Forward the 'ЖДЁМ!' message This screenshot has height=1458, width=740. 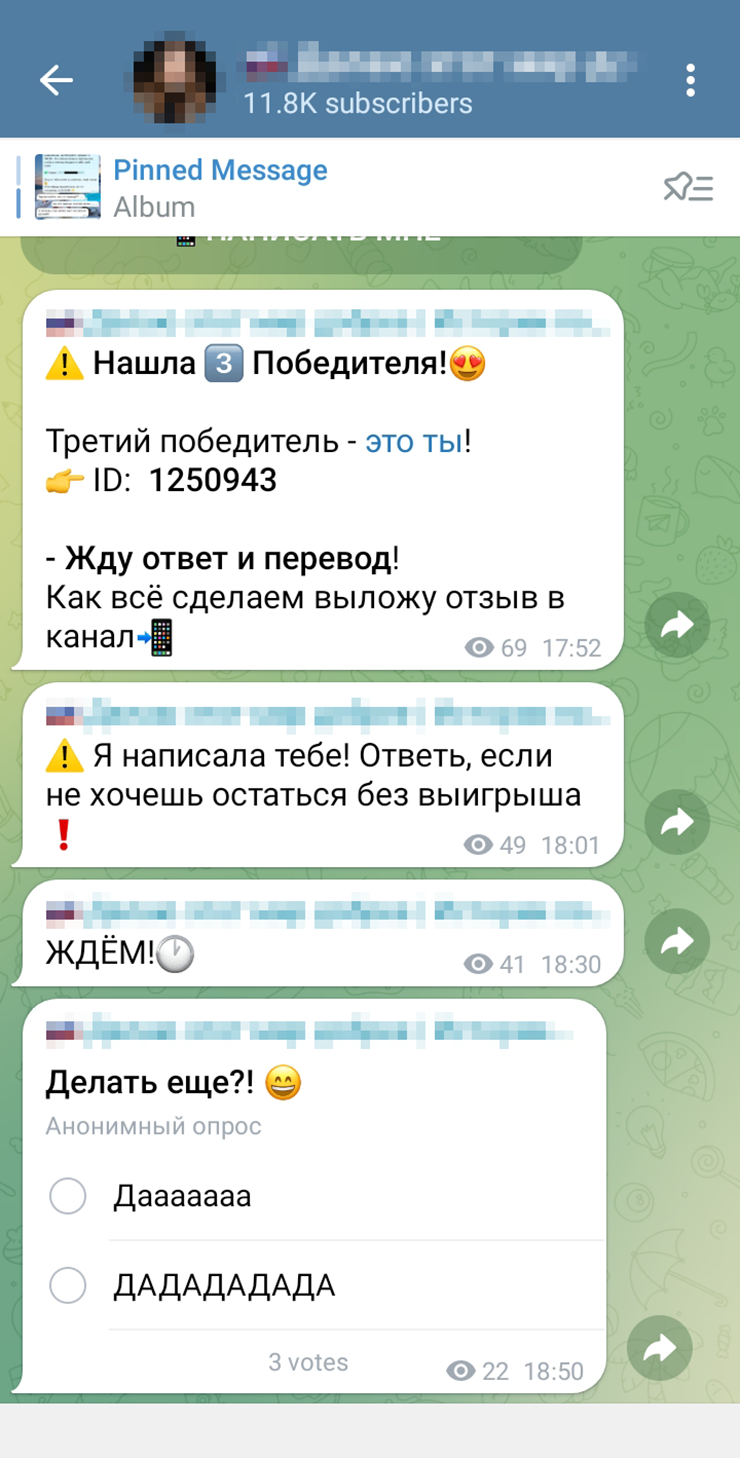[x=677, y=941]
